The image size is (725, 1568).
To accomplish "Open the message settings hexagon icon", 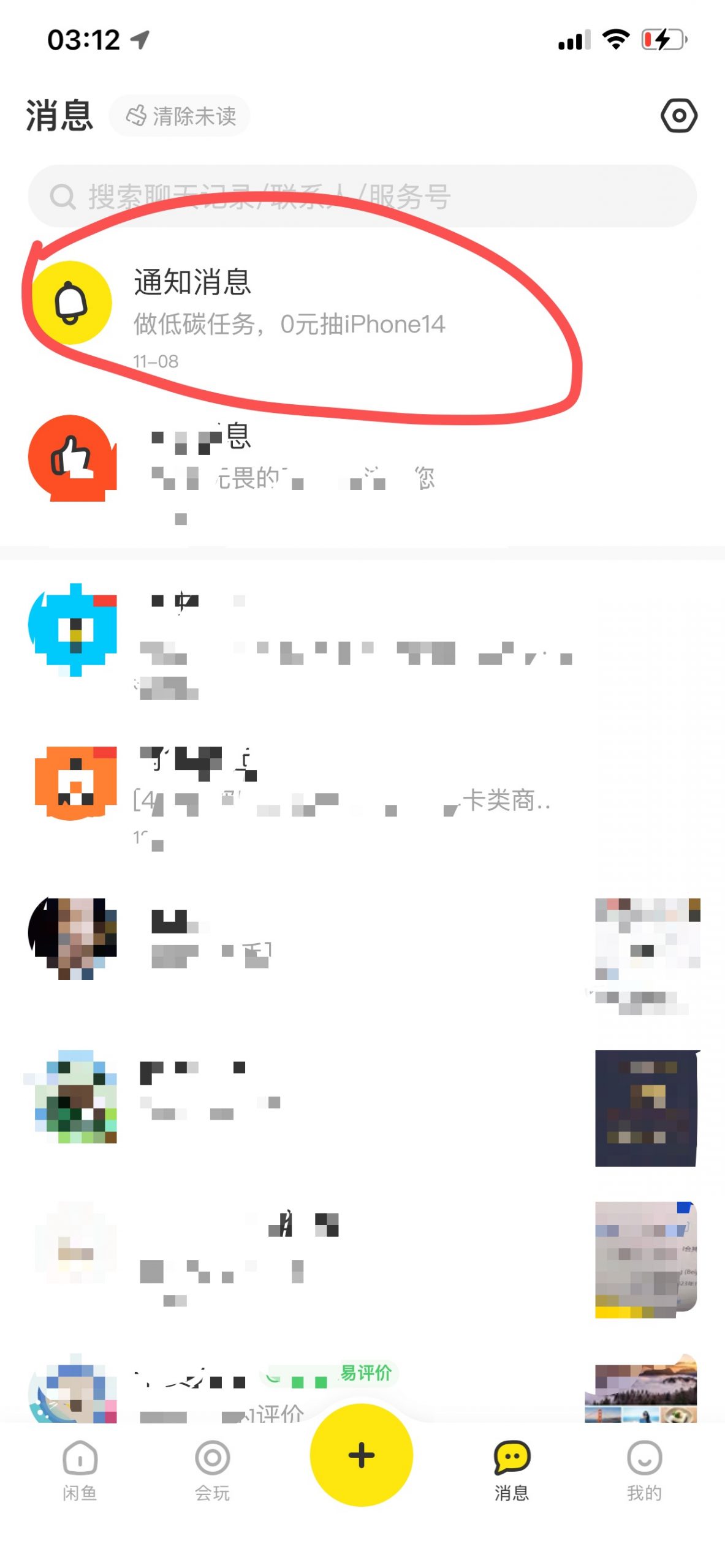I will click(x=678, y=115).
